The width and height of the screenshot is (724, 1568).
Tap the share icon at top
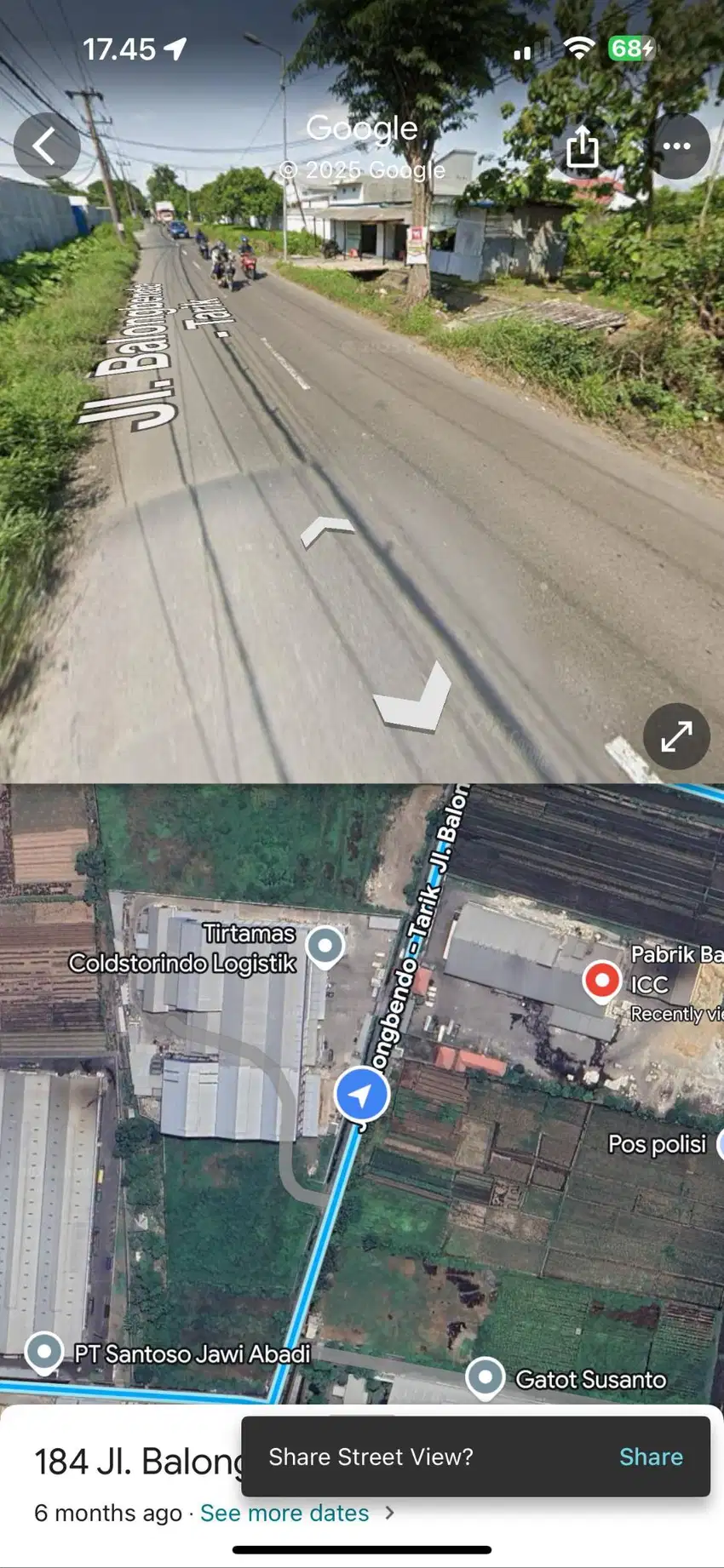coord(583,146)
